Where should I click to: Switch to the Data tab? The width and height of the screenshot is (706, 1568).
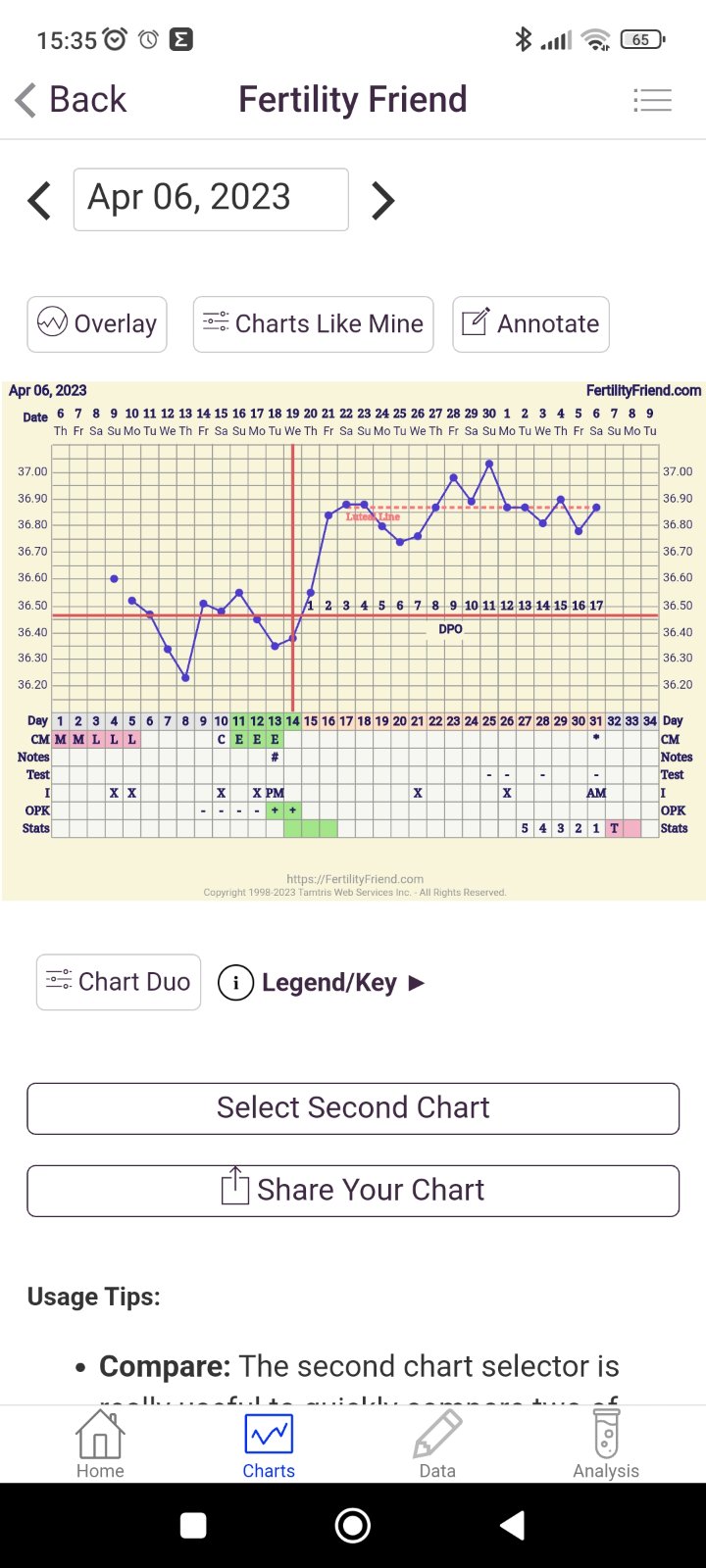pyautogui.click(x=437, y=1445)
